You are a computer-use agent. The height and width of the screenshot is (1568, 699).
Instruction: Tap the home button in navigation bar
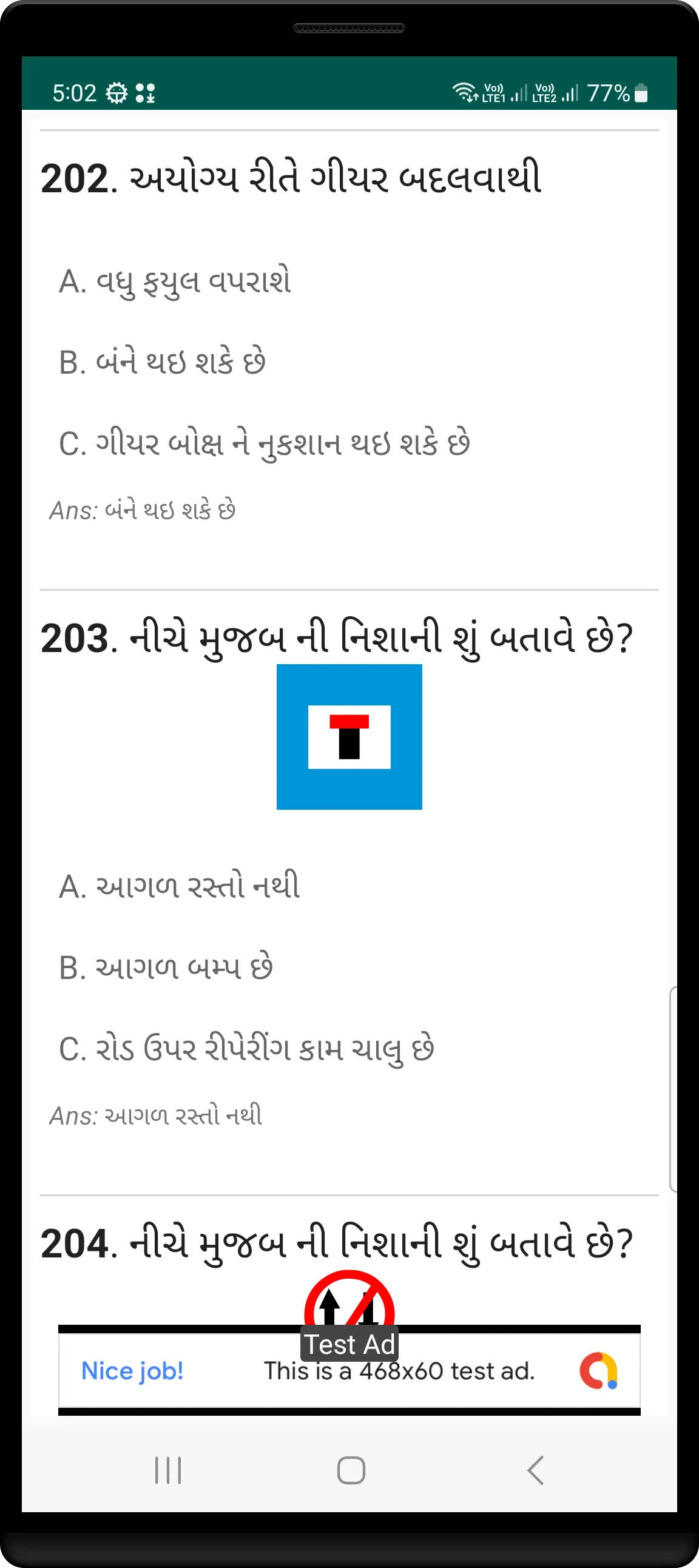click(x=349, y=1472)
